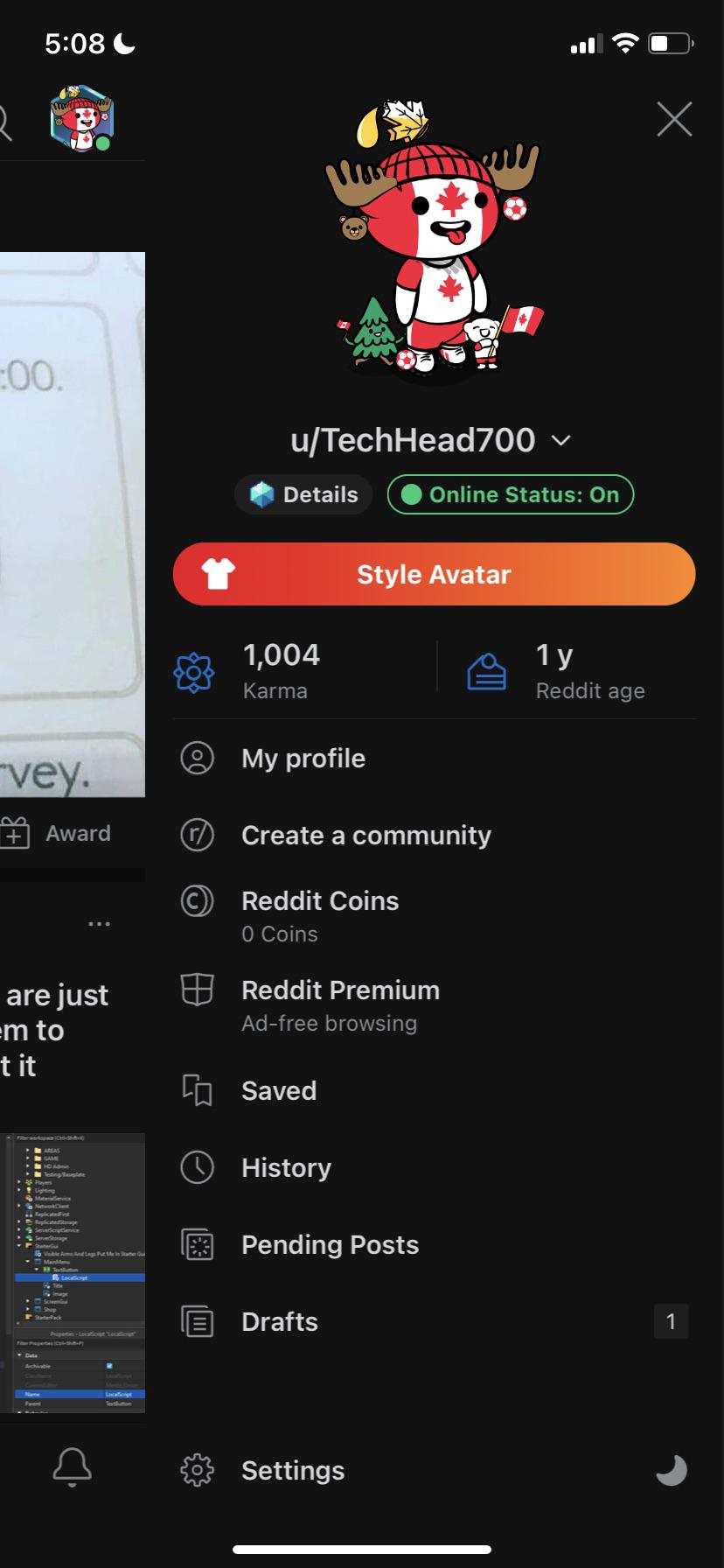
Task: Toggle Online Status off
Action: [511, 494]
